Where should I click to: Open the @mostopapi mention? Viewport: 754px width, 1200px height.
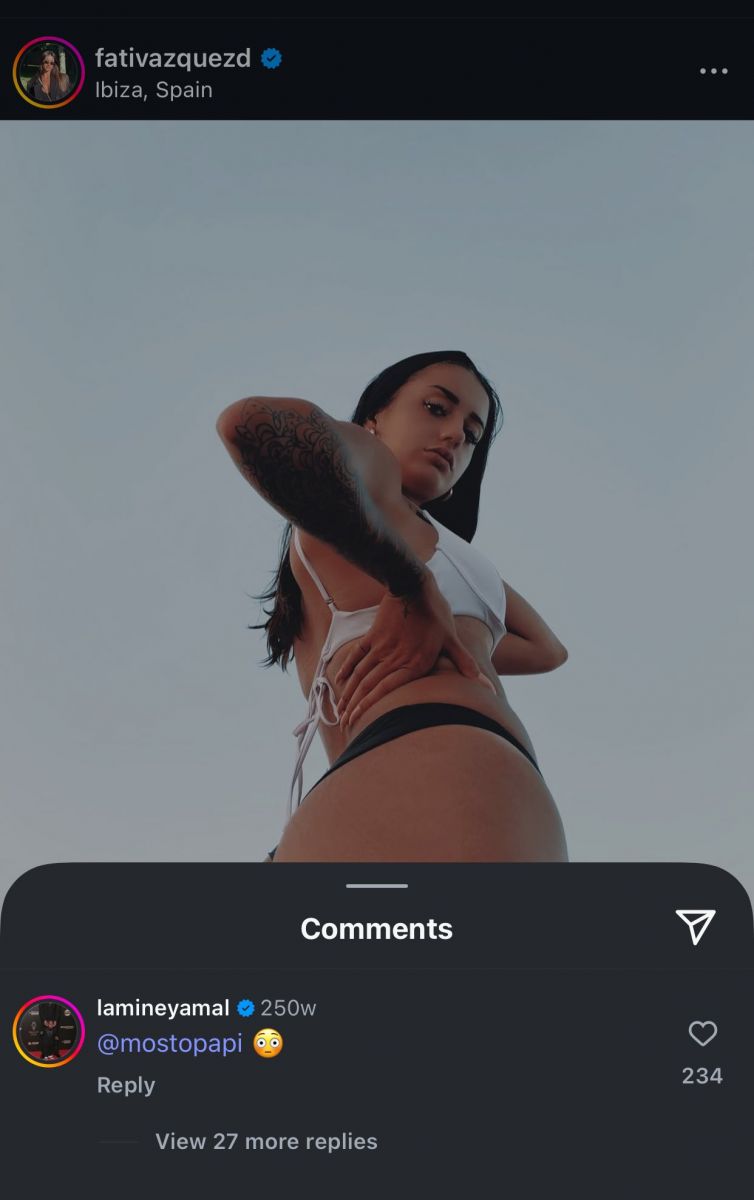[x=169, y=1044]
